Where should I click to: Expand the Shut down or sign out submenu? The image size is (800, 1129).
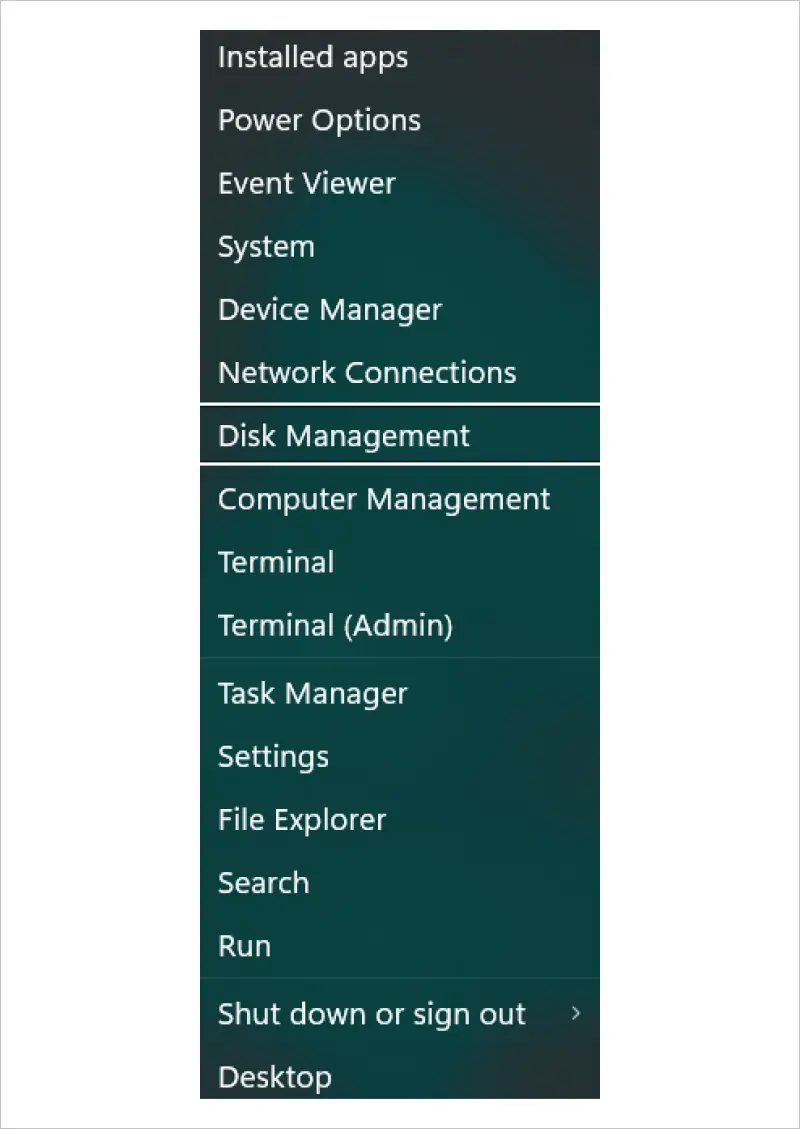point(371,1014)
